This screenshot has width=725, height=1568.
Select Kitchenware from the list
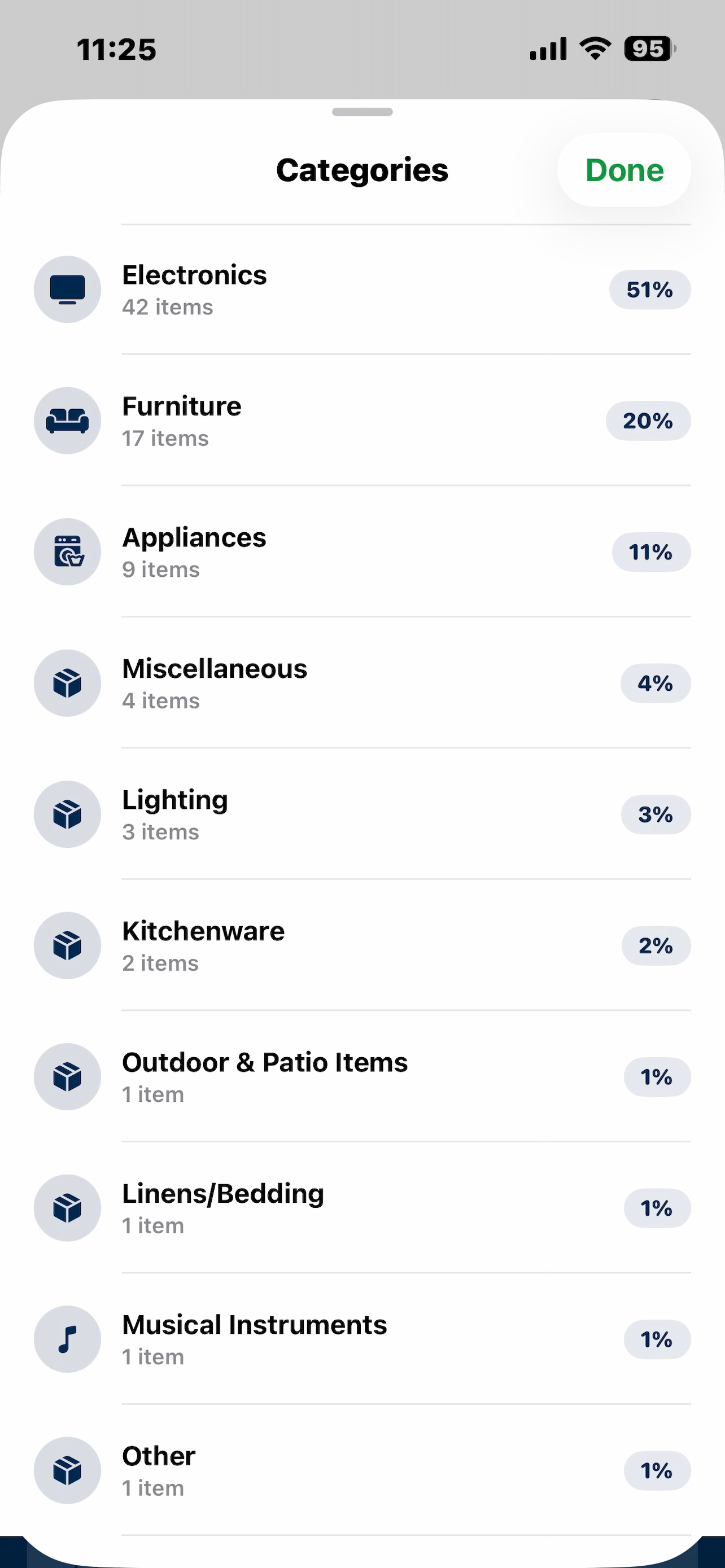(362, 945)
